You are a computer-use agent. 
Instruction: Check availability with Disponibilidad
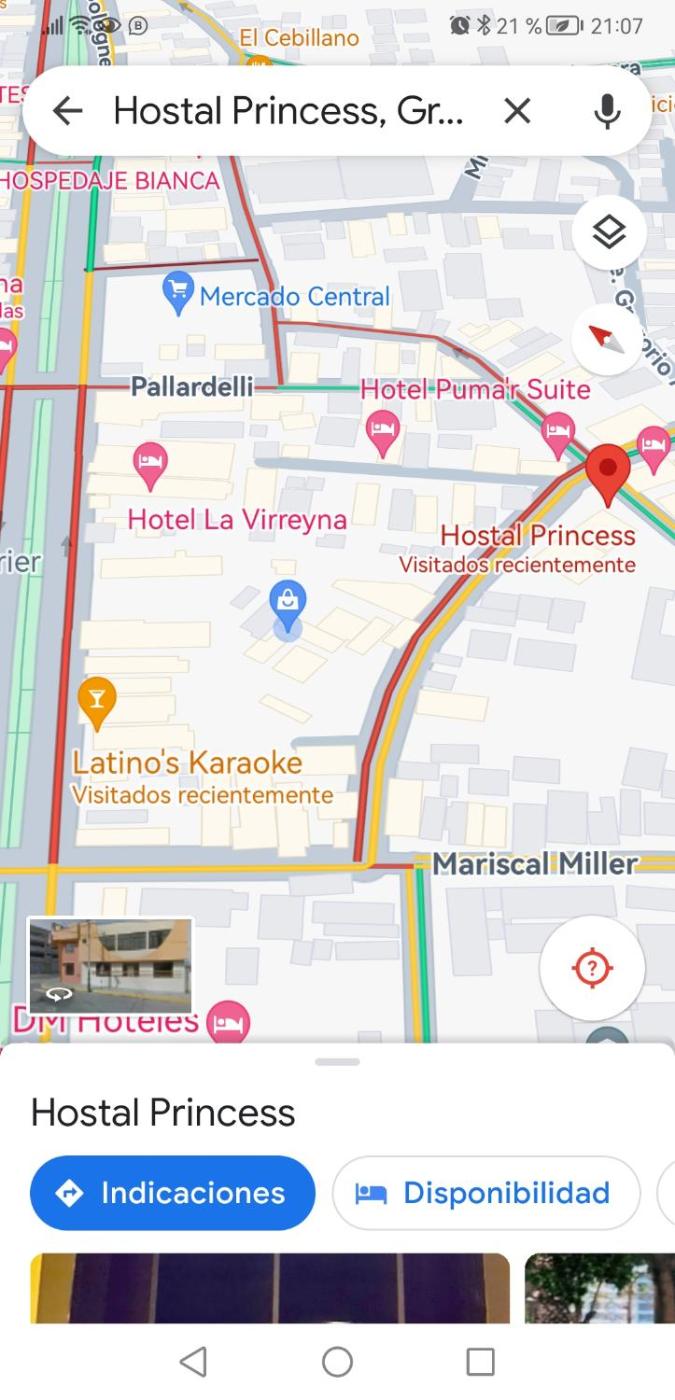pyautogui.click(x=486, y=1193)
